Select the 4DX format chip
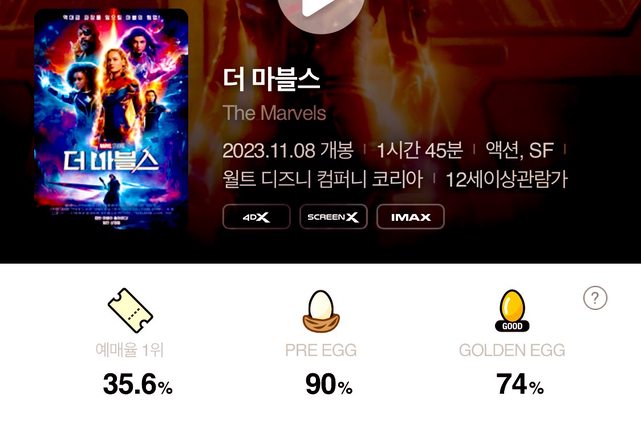This screenshot has height=424, width=641. [256, 217]
